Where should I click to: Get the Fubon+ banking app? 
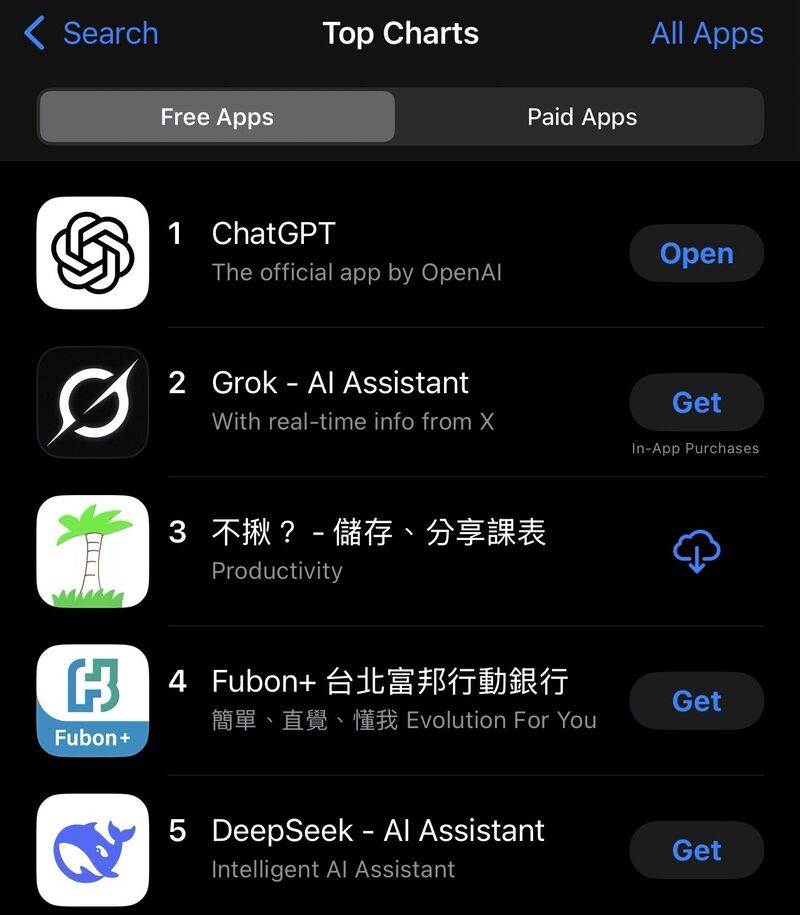696,701
